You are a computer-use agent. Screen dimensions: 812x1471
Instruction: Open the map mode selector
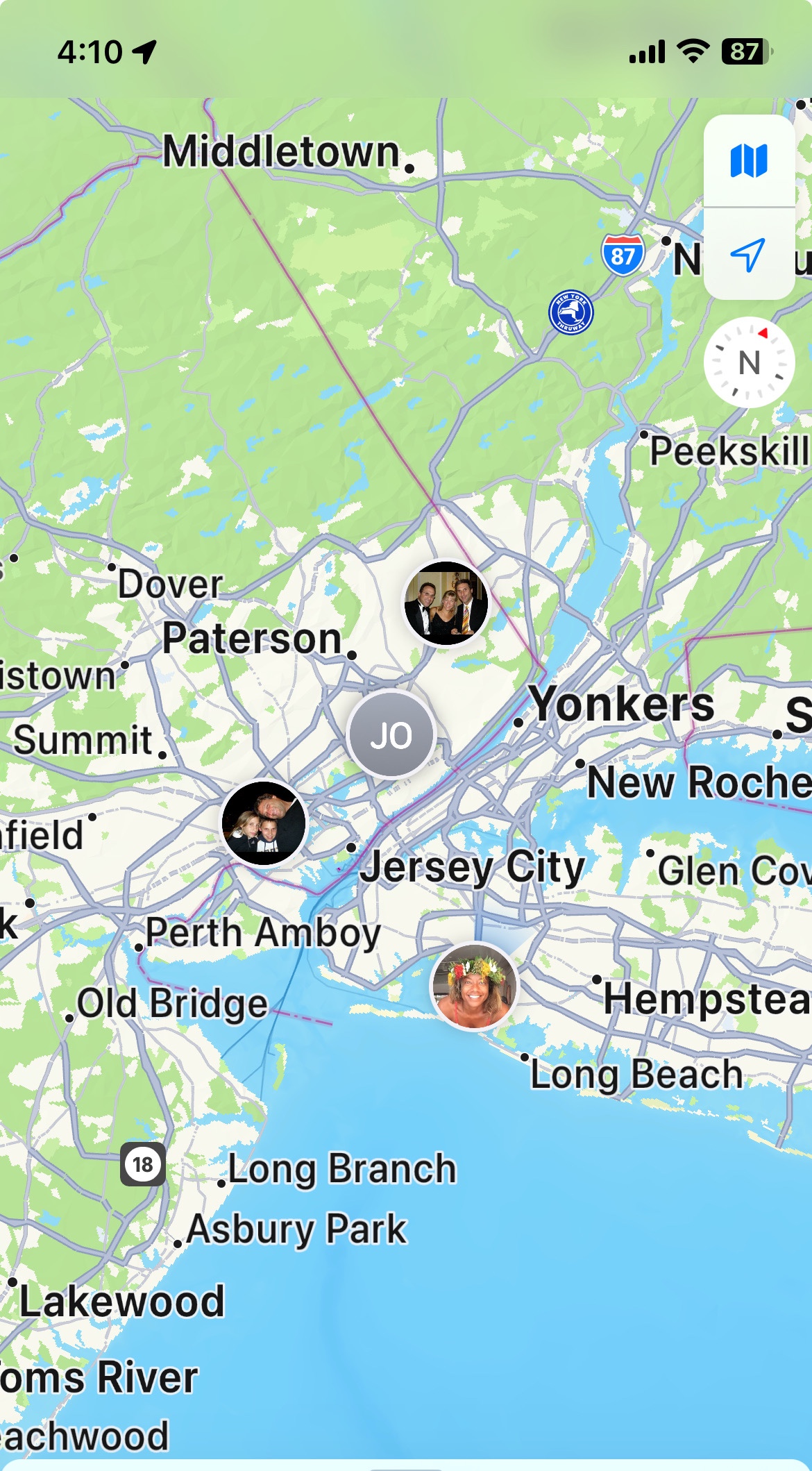(x=748, y=161)
